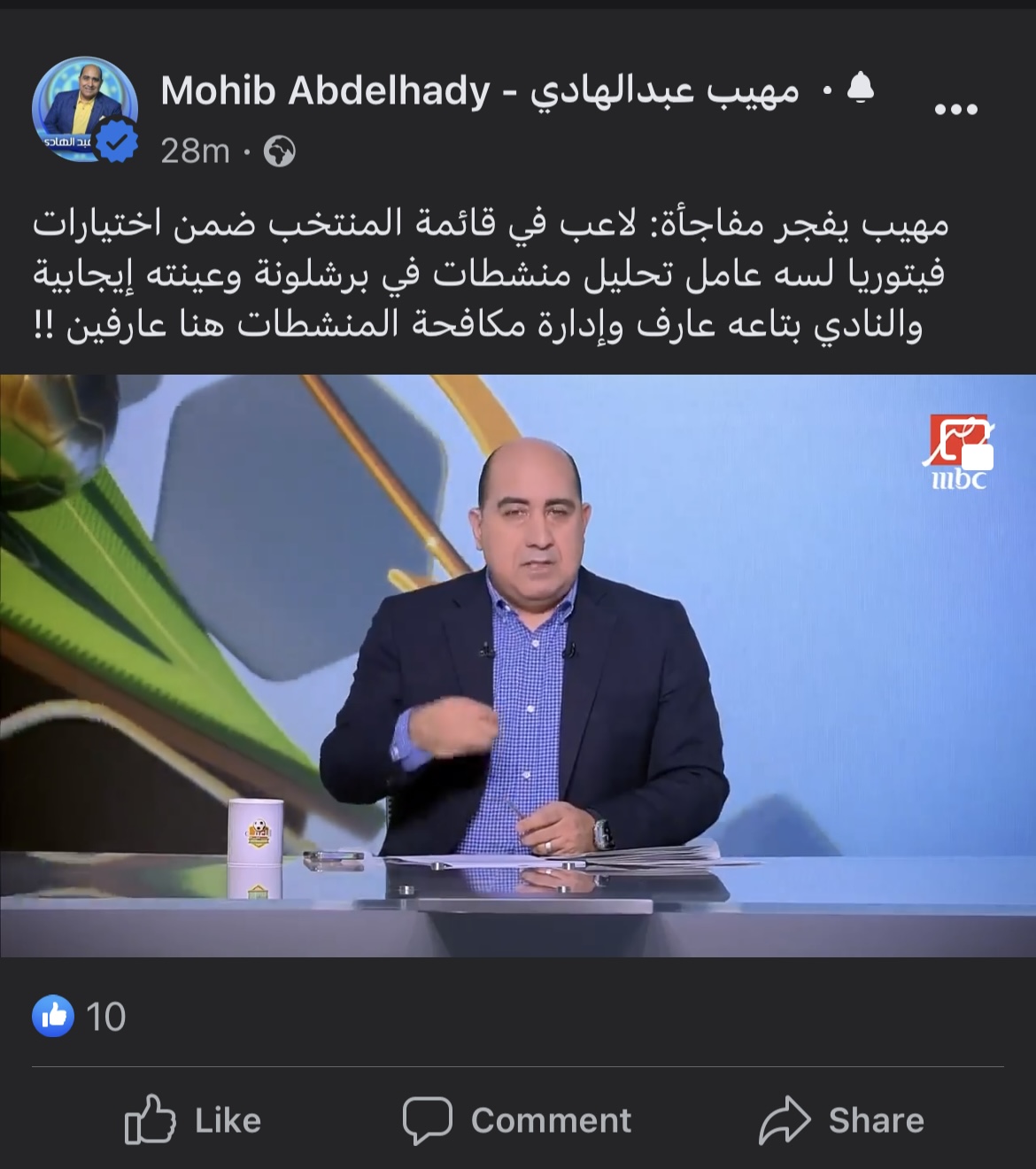
Task: Share Mohib Abdelhady's post
Action: 841,1120
